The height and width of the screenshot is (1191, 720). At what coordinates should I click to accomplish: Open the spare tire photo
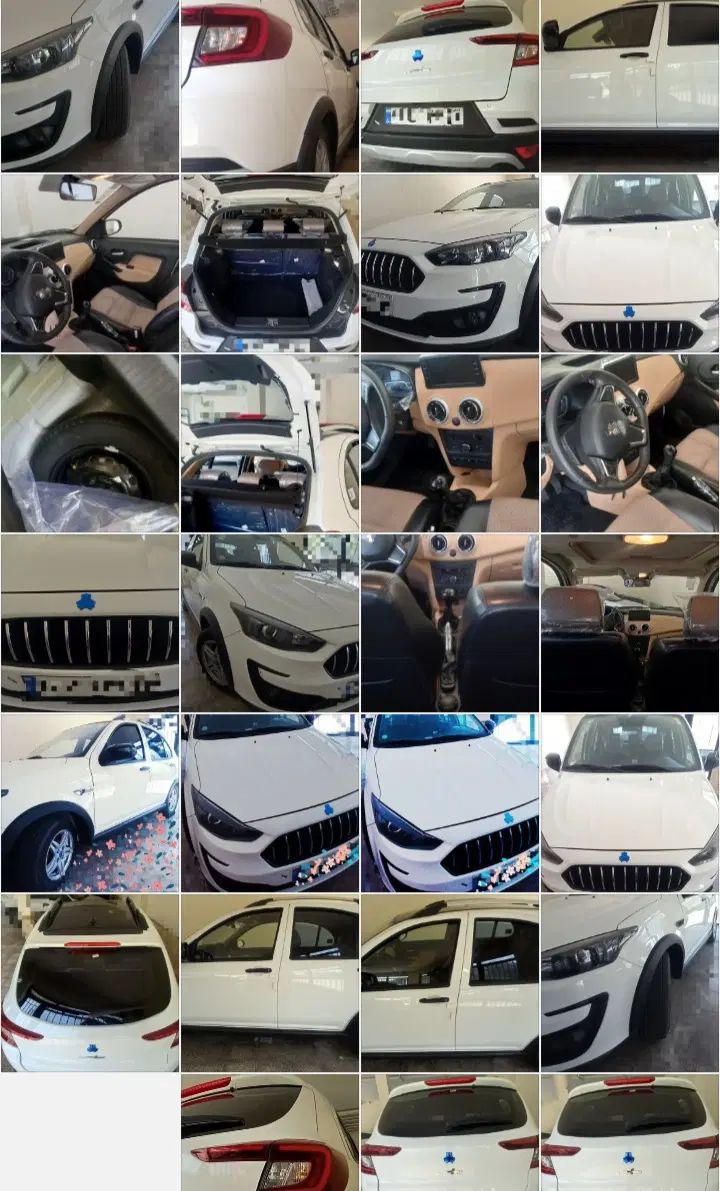click(x=89, y=443)
